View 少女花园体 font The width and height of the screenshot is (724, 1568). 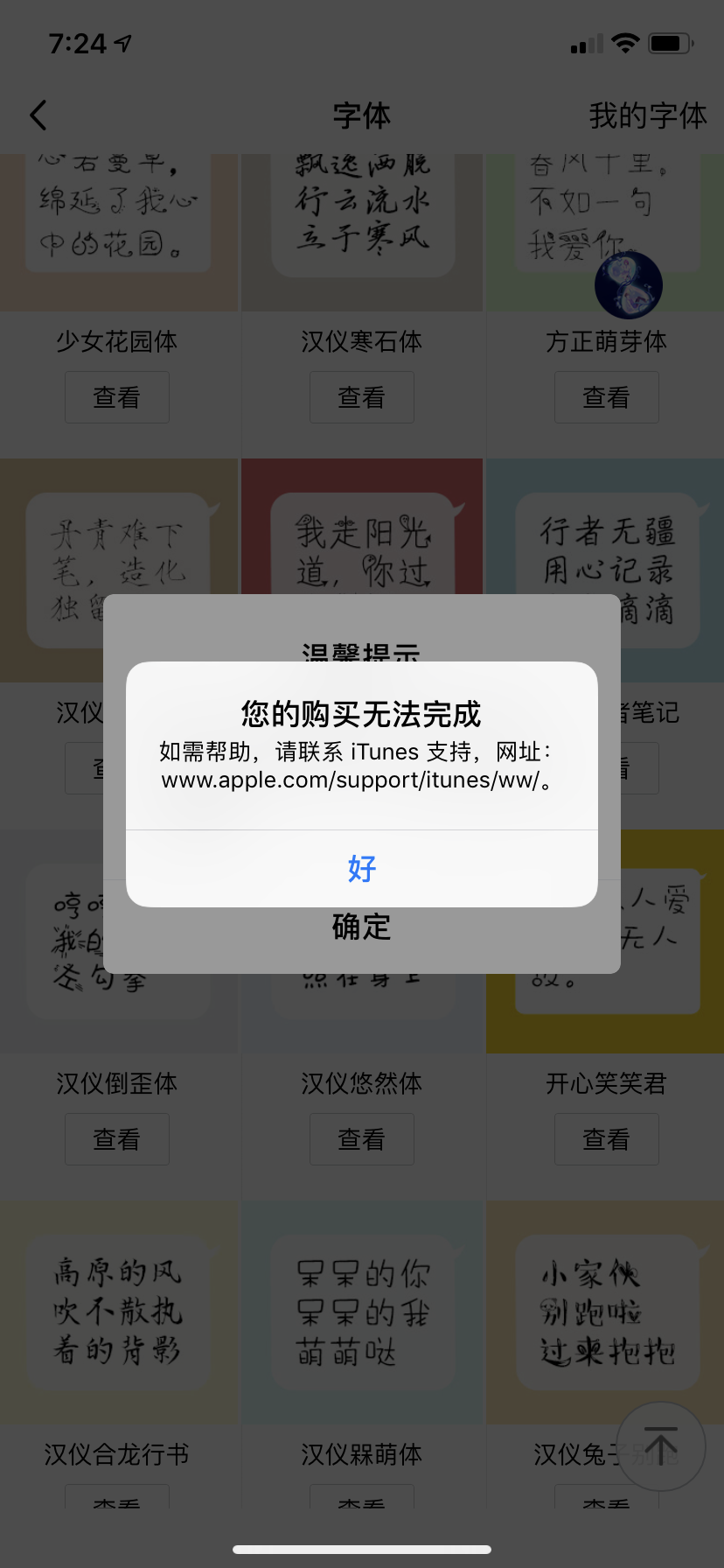click(117, 397)
